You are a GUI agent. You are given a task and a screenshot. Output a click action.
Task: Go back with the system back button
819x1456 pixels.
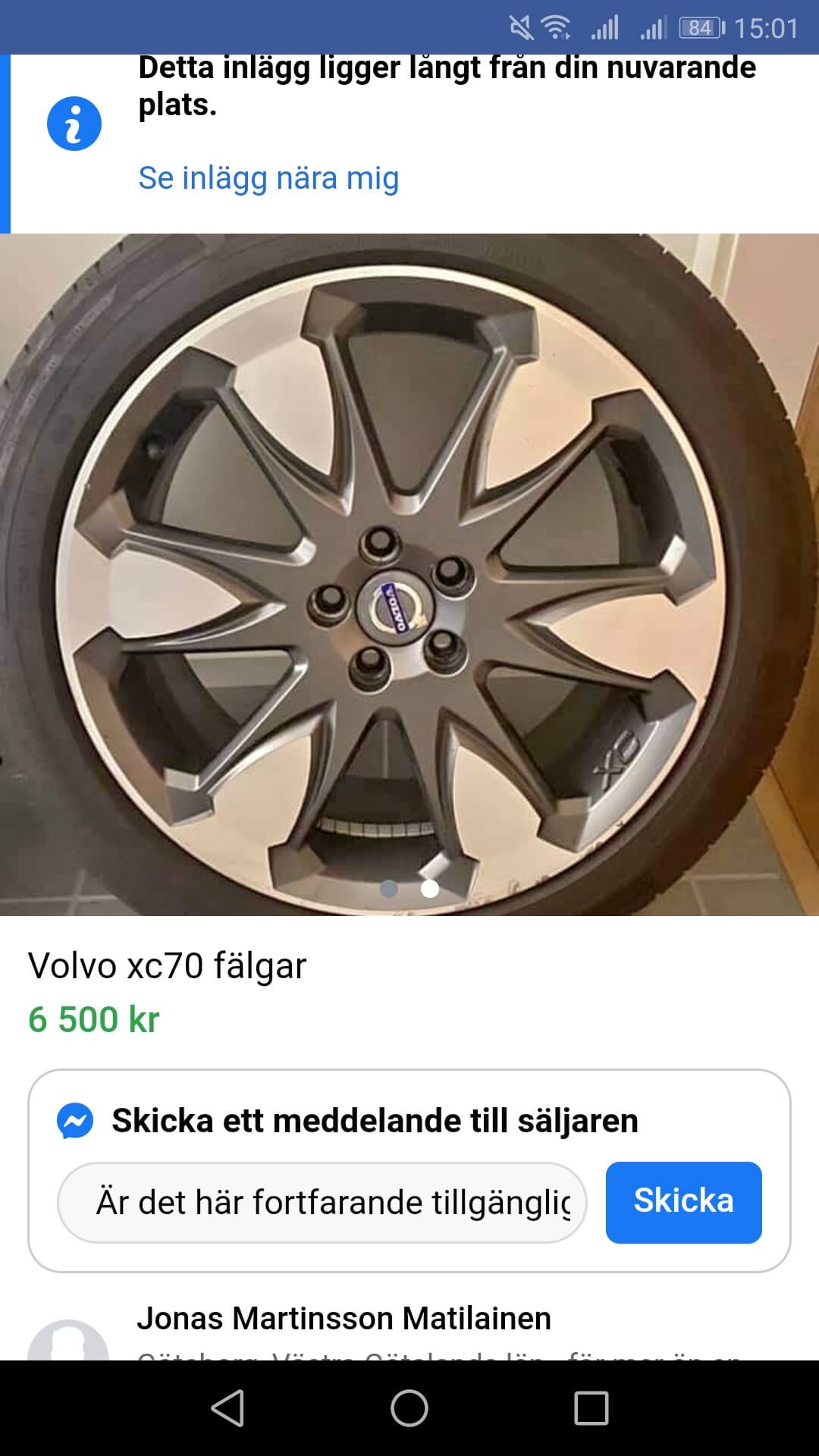coord(227,1408)
